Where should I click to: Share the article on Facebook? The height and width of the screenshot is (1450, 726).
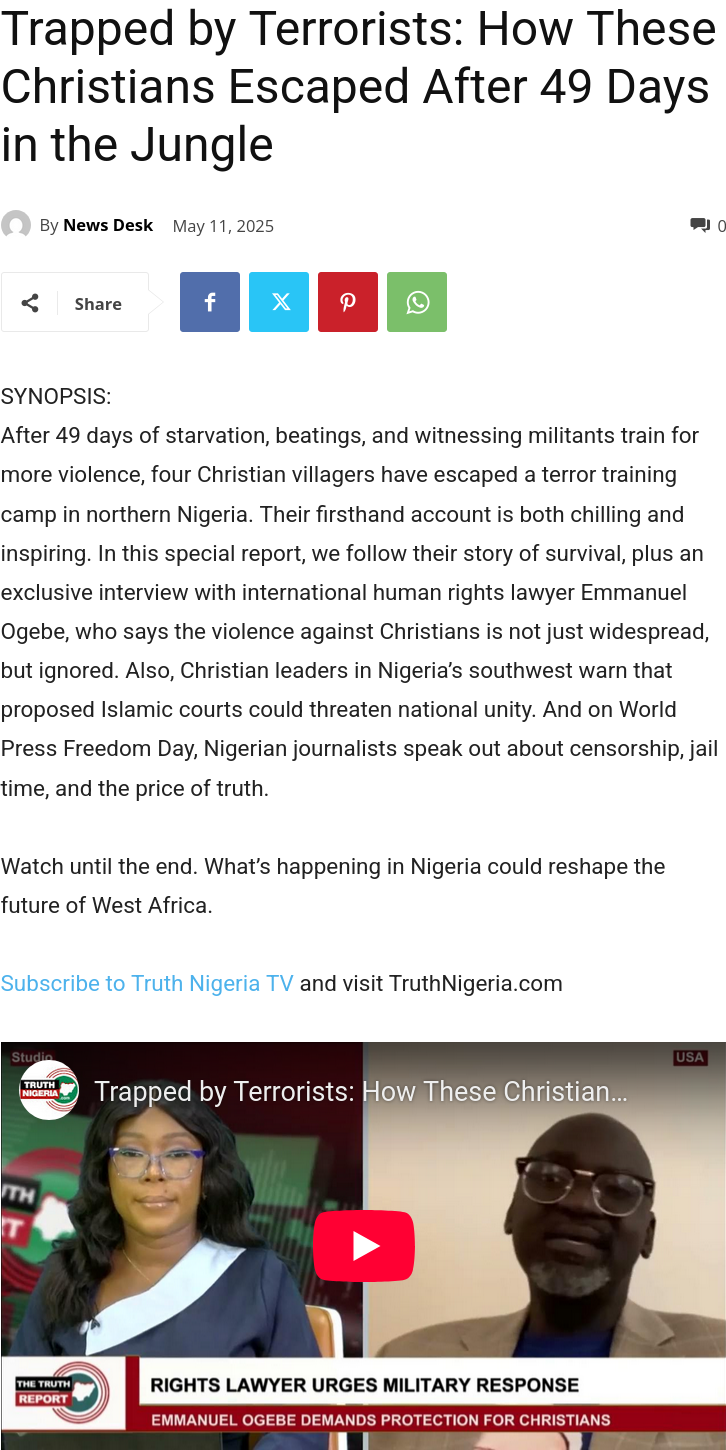(x=210, y=302)
